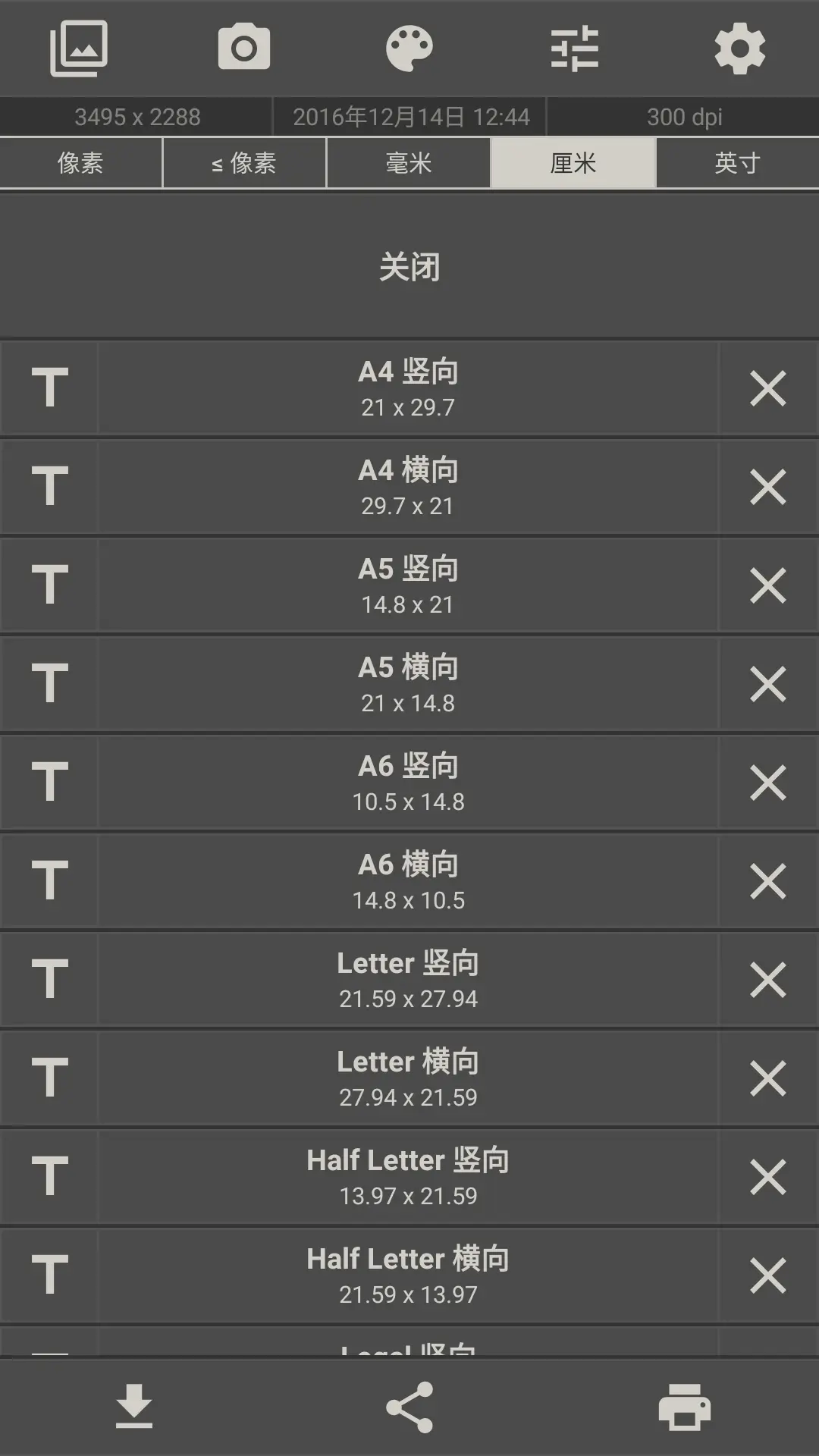
Task: Share the resized image
Action: [409, 1407]
